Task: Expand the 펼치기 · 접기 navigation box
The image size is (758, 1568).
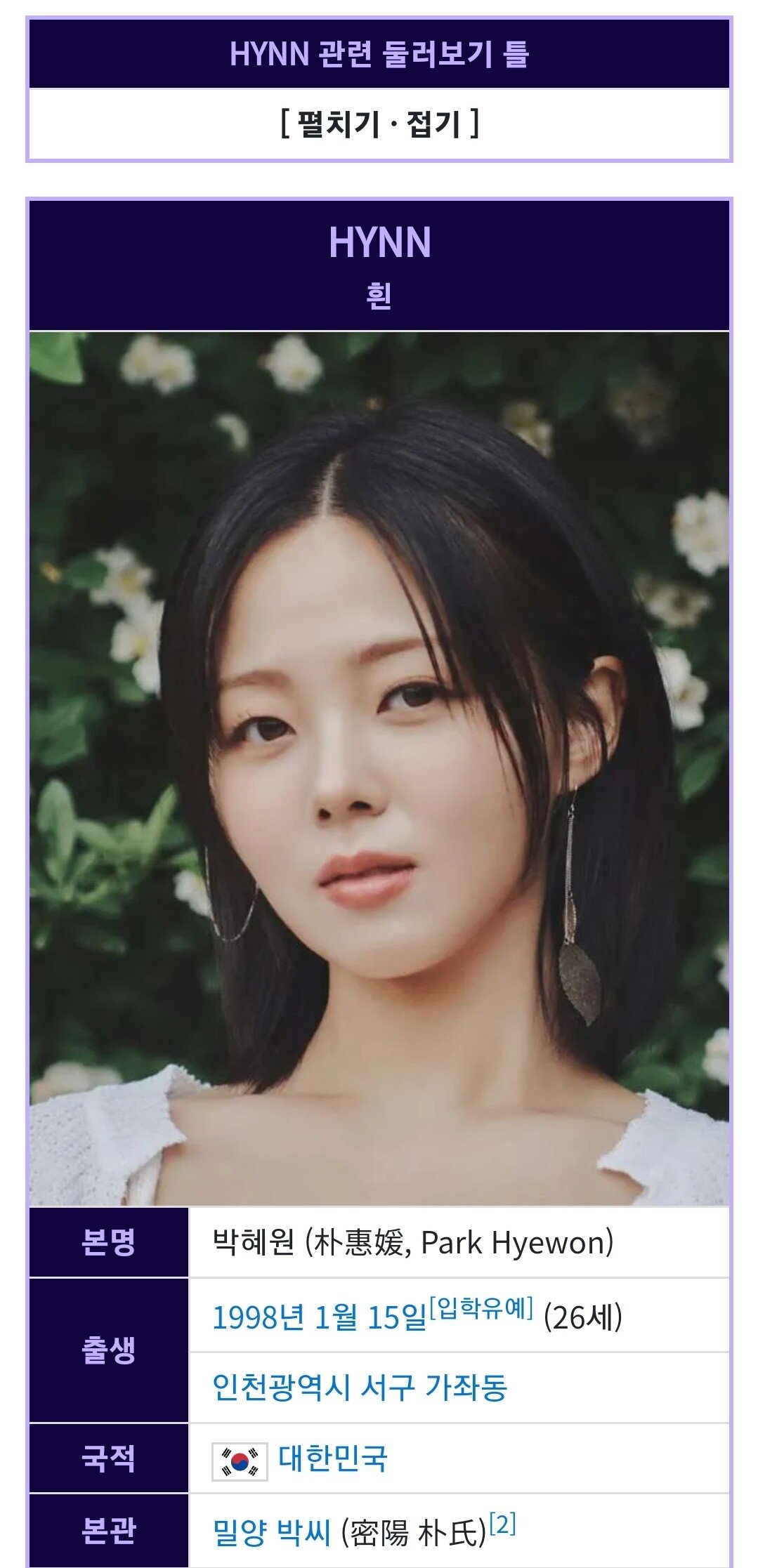Action: (x=379, y=124)
